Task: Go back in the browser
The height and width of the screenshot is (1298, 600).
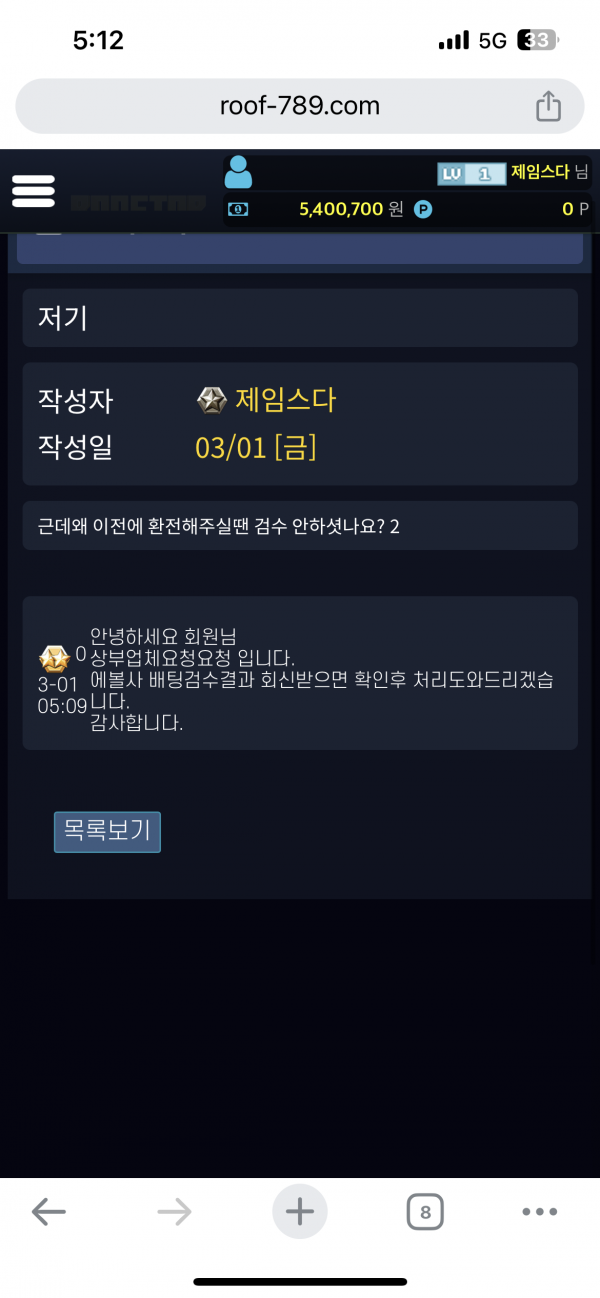Action: [48, 1212]
